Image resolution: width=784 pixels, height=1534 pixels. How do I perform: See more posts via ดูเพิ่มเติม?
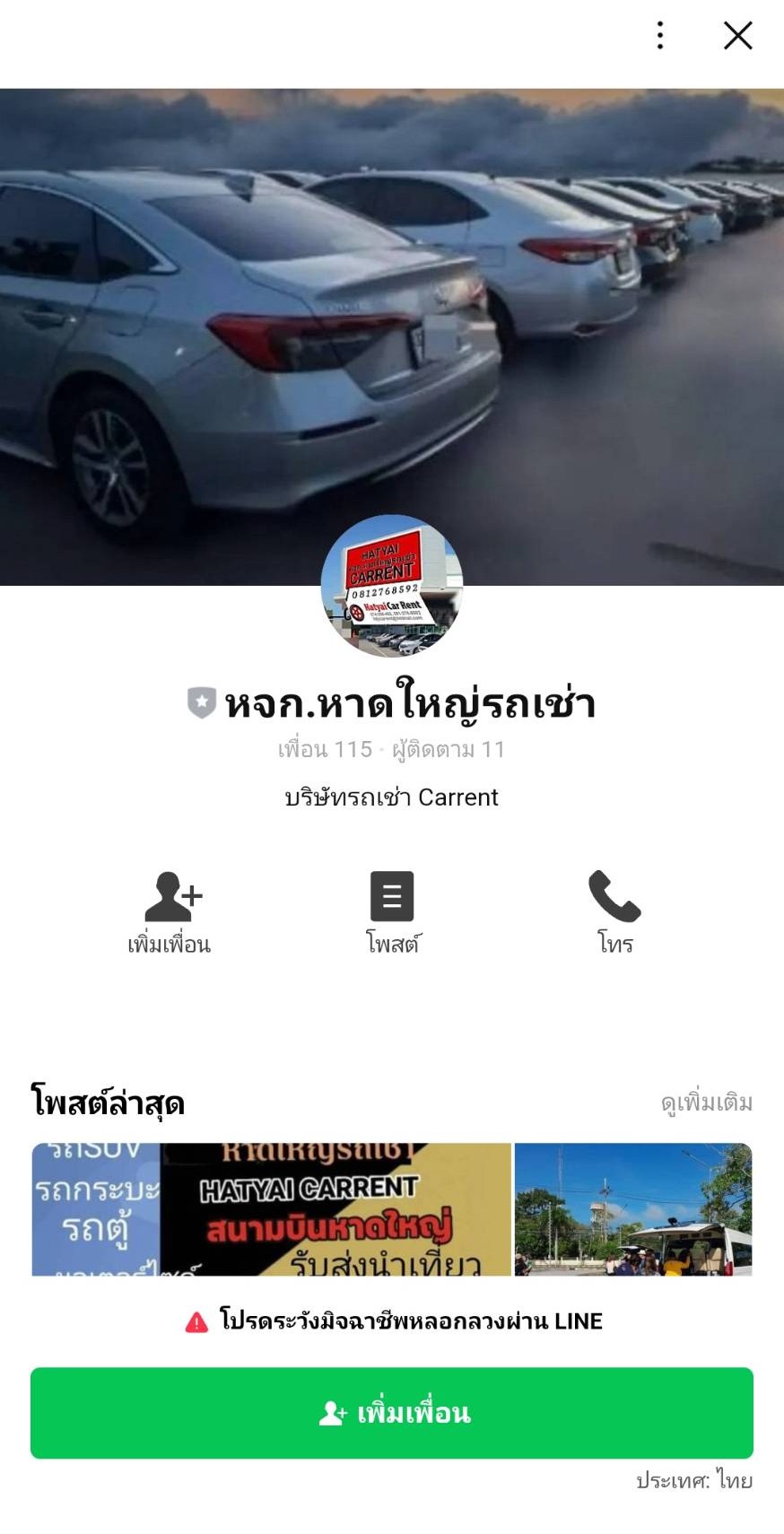click(706, 1103)
